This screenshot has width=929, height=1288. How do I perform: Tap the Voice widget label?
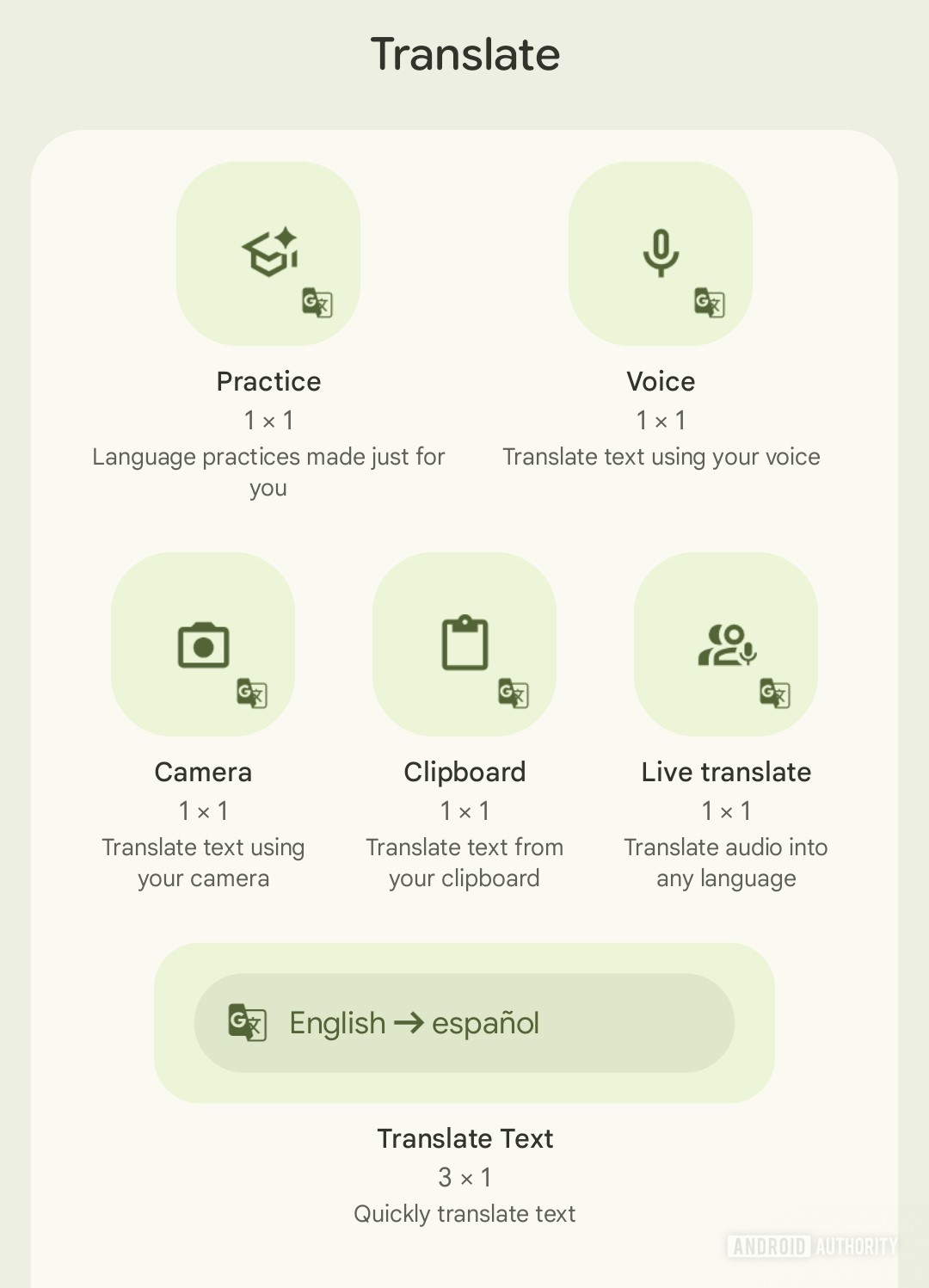[660, 381]
